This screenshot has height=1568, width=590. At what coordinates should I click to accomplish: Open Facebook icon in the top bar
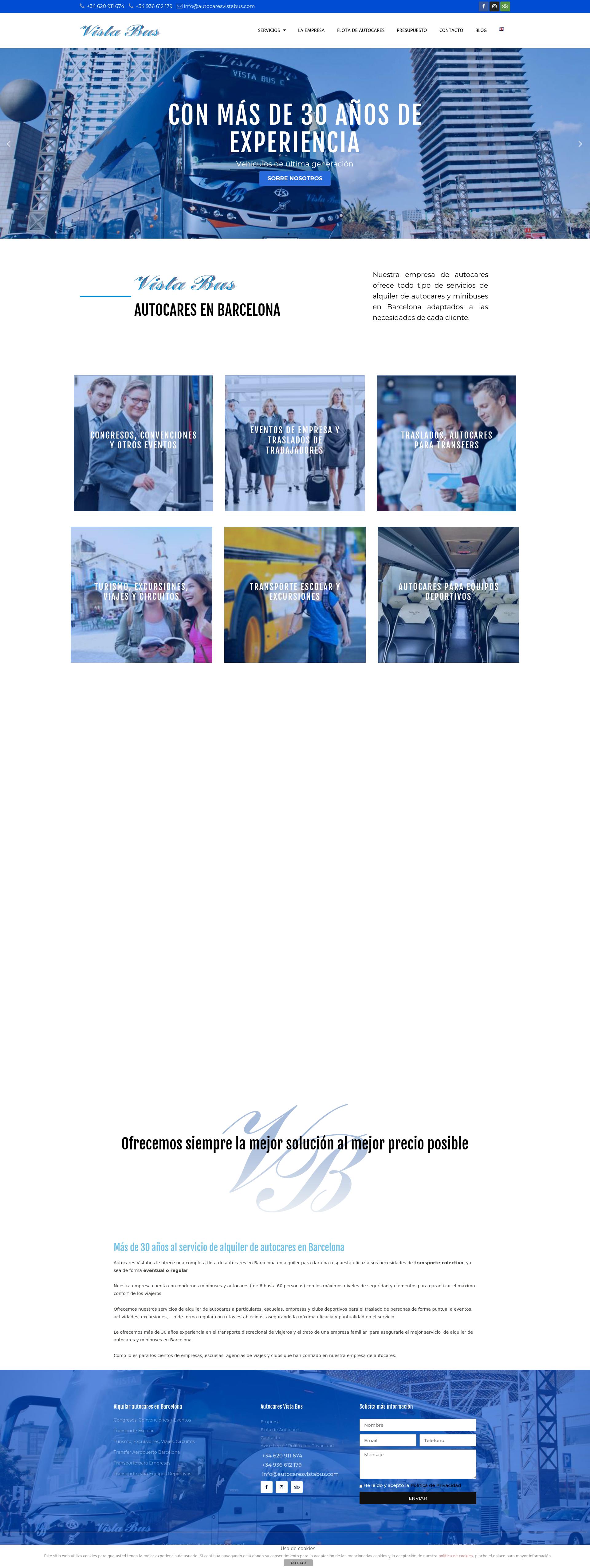pyautogui.click(x=483, y=6)
